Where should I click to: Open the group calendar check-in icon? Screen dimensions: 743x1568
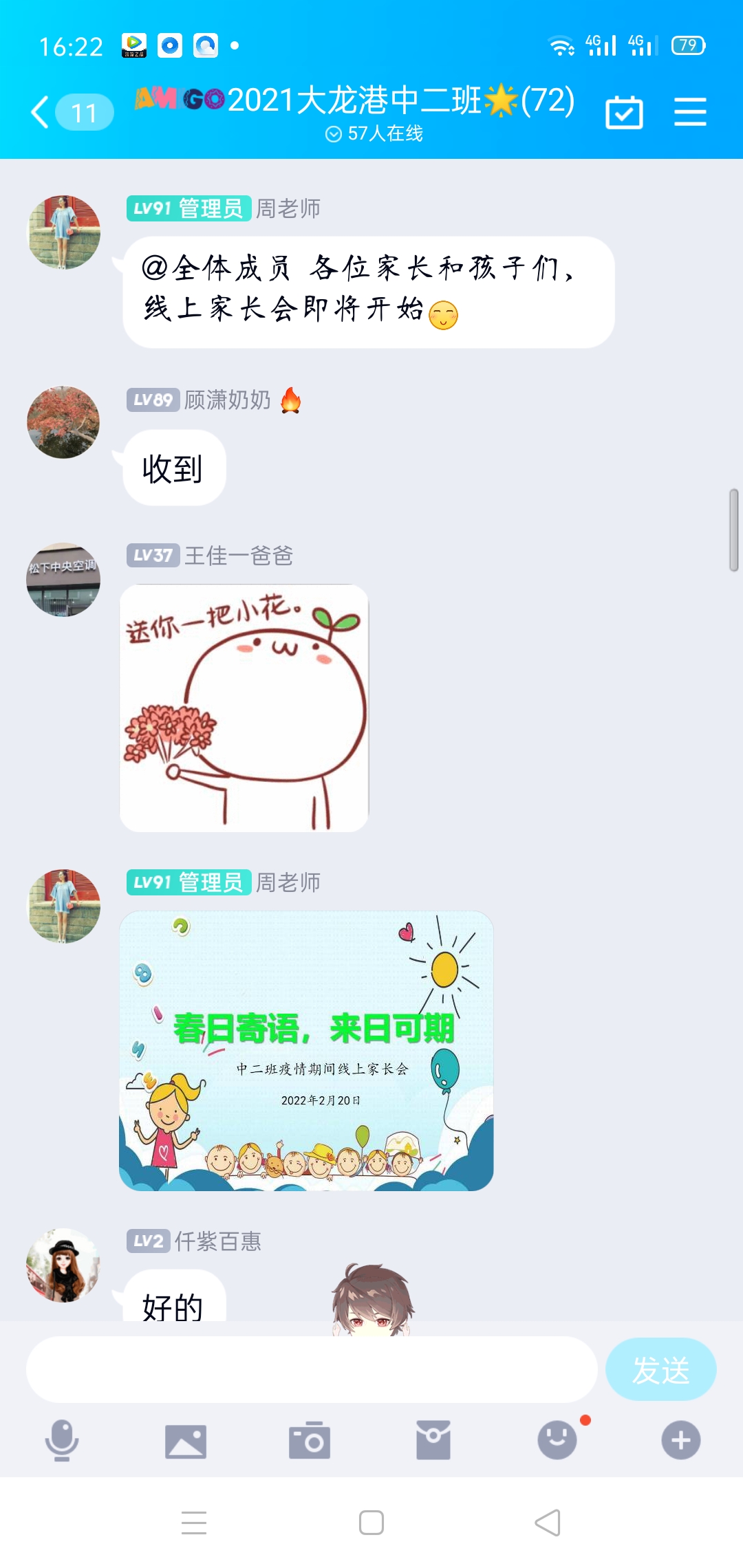tap(624, 112)
